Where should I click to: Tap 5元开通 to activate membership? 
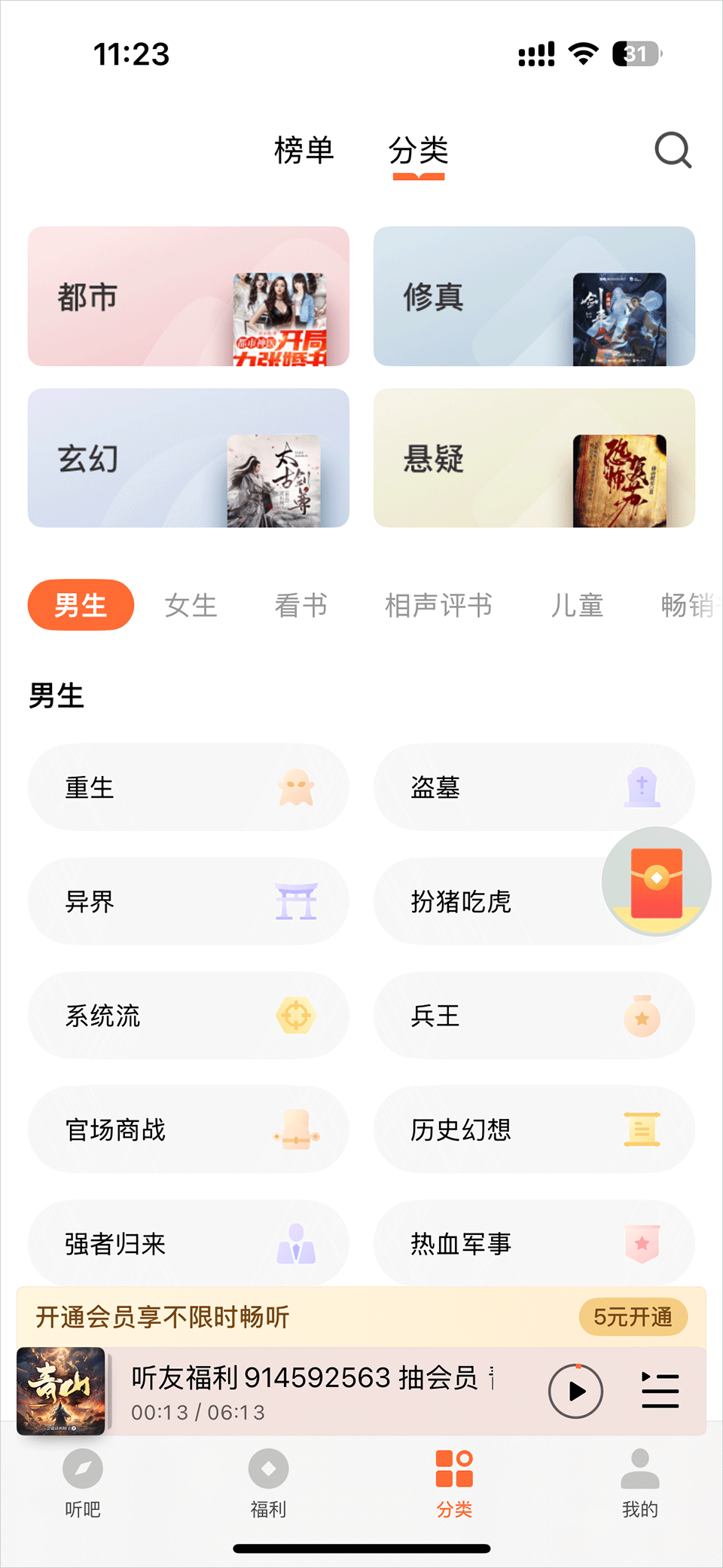pos(633,1317)
